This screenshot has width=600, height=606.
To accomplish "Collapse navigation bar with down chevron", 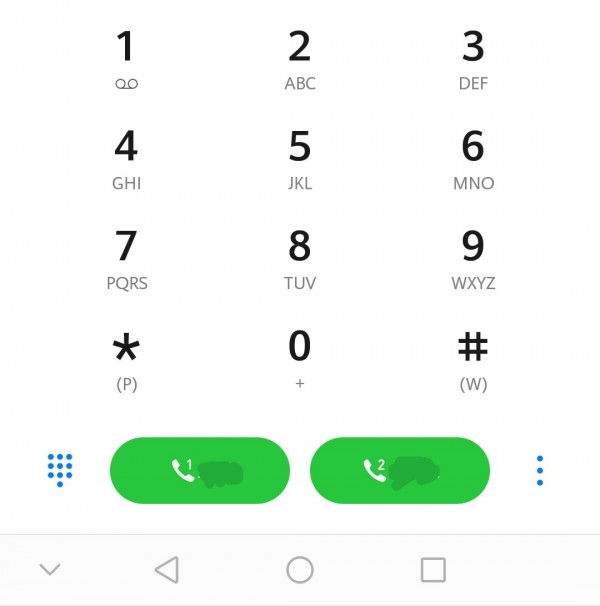I will tap(50, 570).
